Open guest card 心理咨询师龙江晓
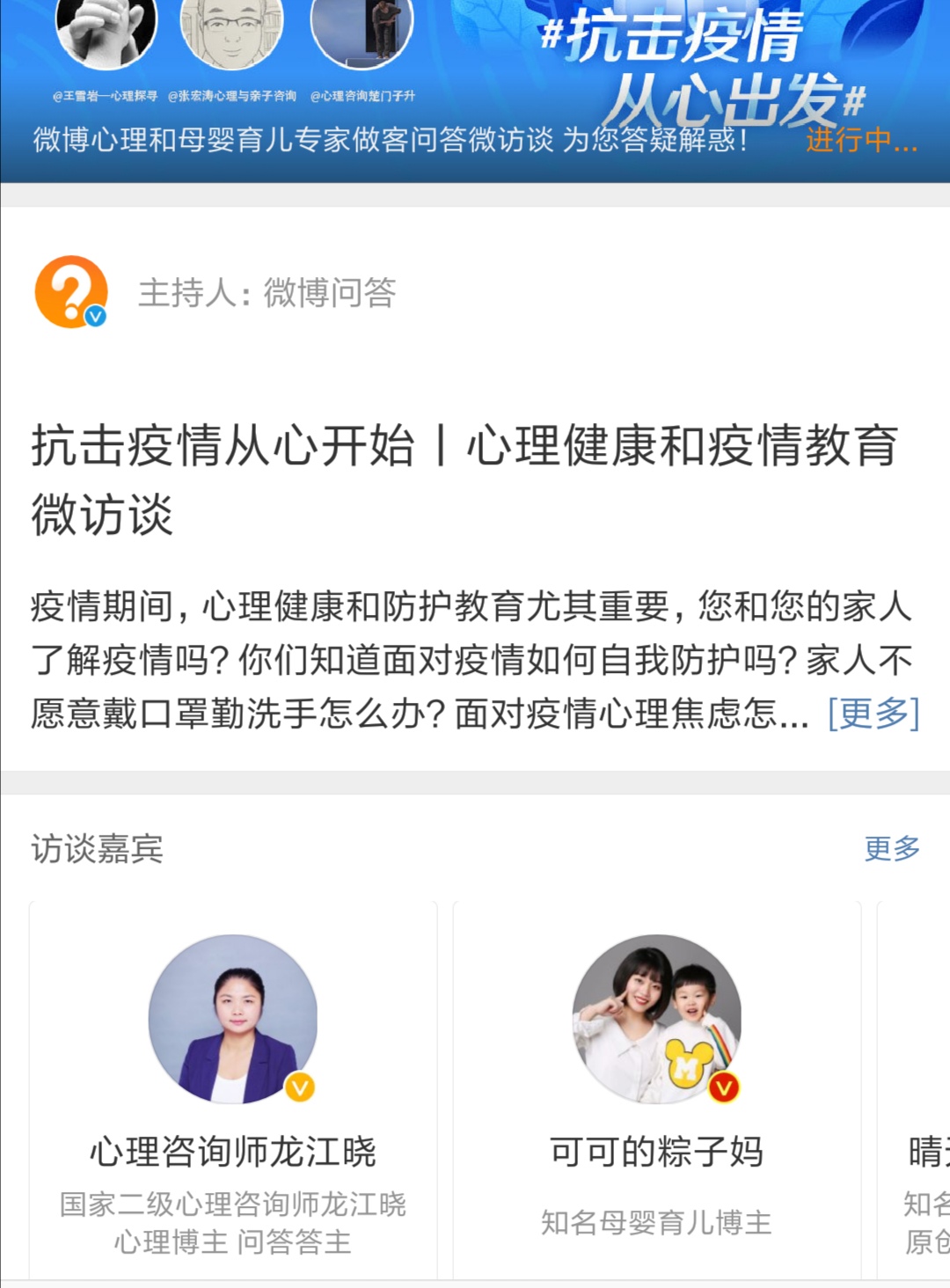The width and height of the screenshot is (950, 1288). pyautogui.click(x=233, y=1089)
